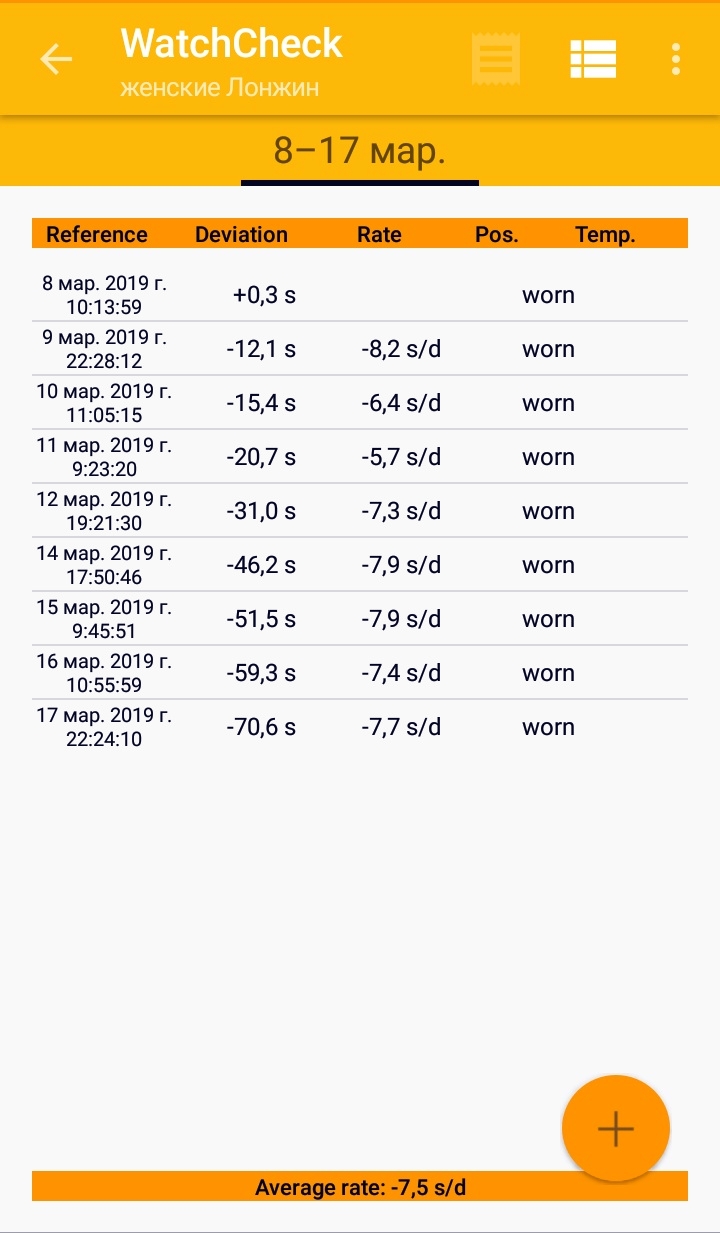The image size is (720, 1233).
Task: Go back using the arrow icon
Action: tap(56, 60)
